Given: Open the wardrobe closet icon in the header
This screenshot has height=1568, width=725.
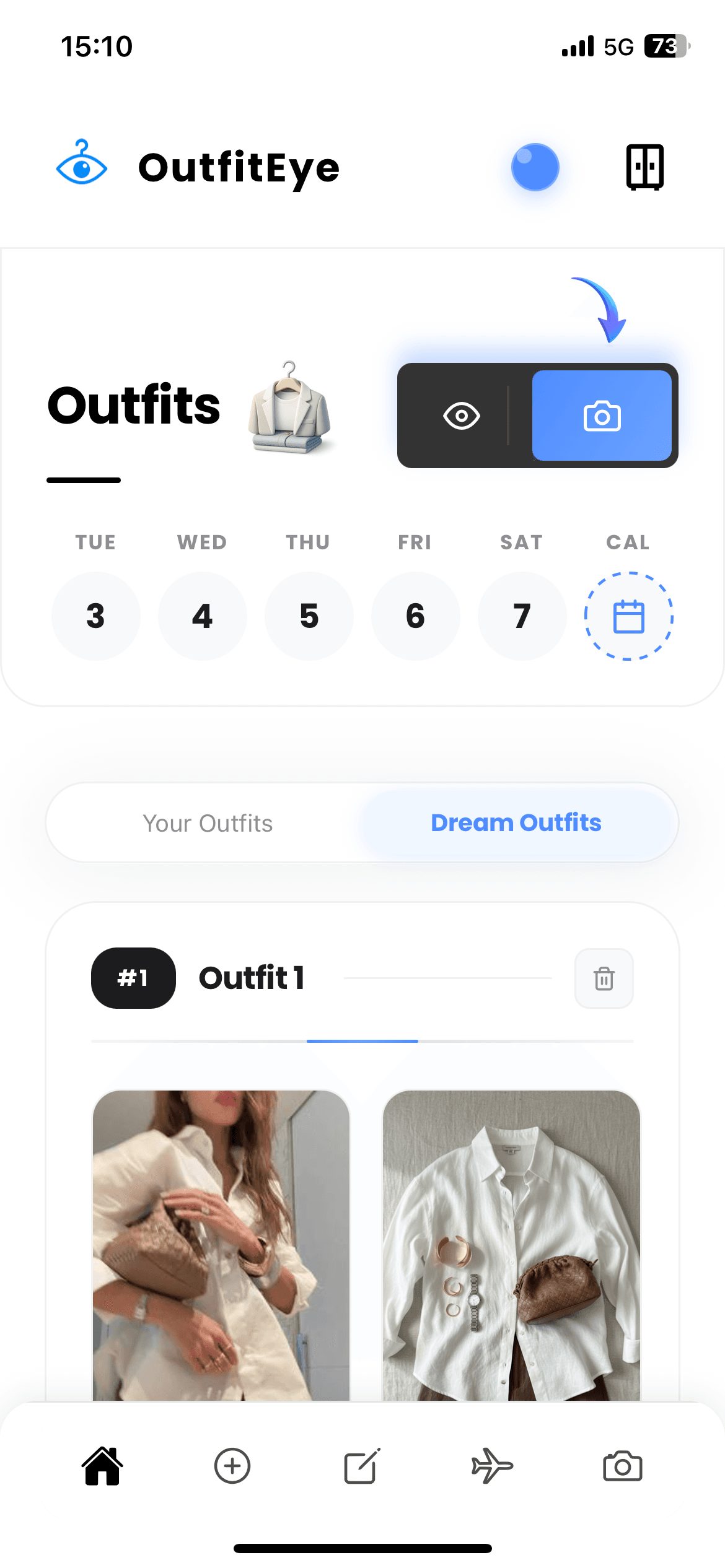Looking at the screenshot, I should point(644,167).
